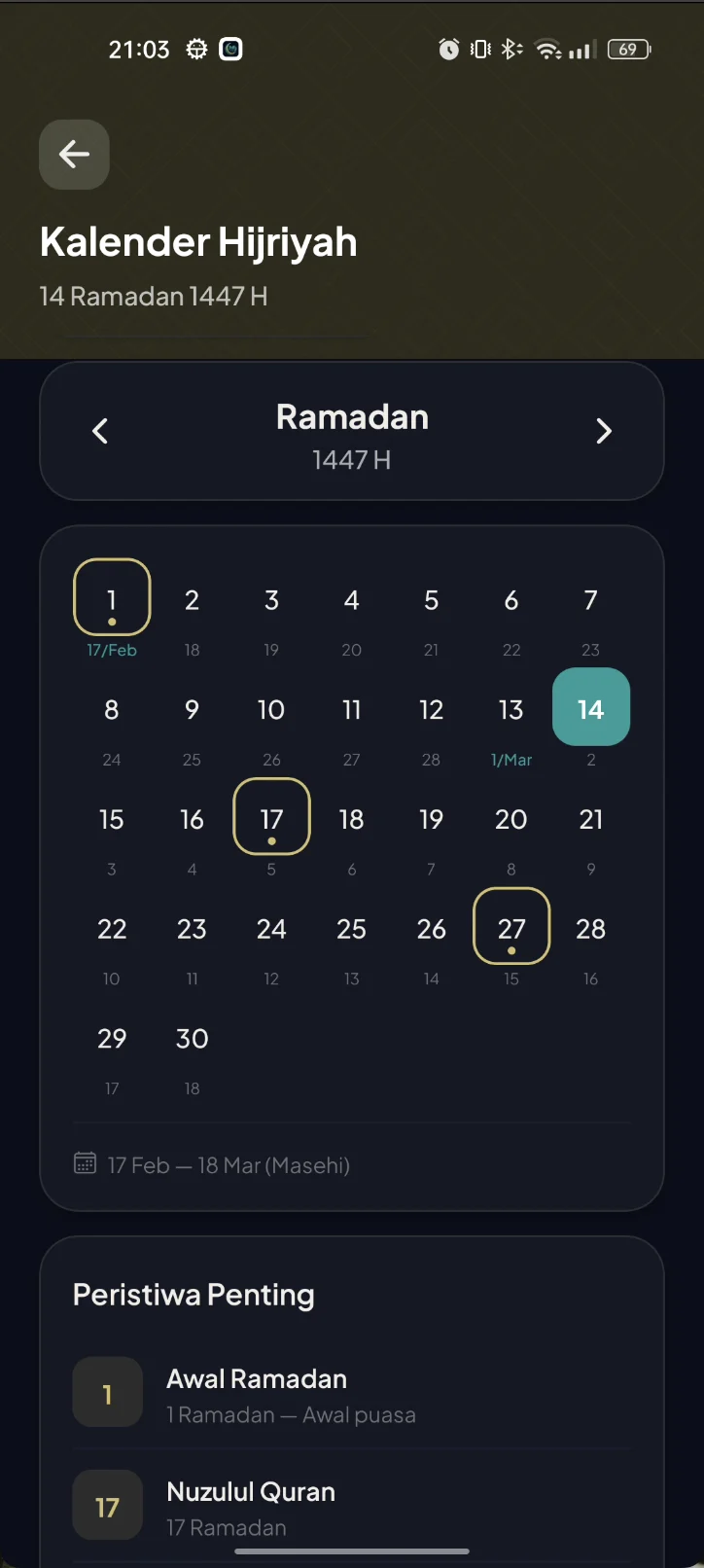
Task: Tap the gear icon in the status bar
Action: pyautogui.click(x=196, y=49)
